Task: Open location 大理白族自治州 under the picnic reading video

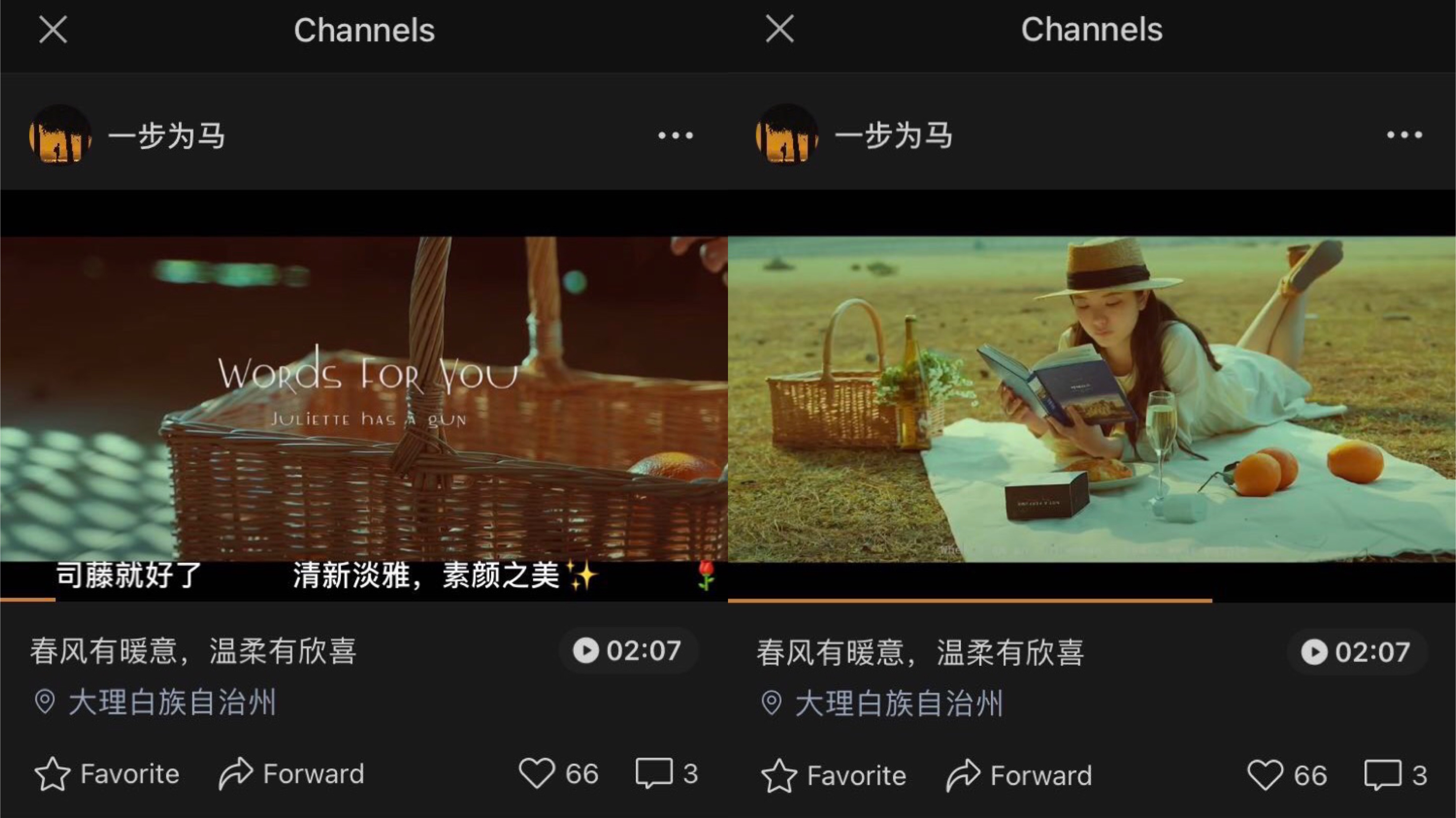Action: tap(899, 703)
